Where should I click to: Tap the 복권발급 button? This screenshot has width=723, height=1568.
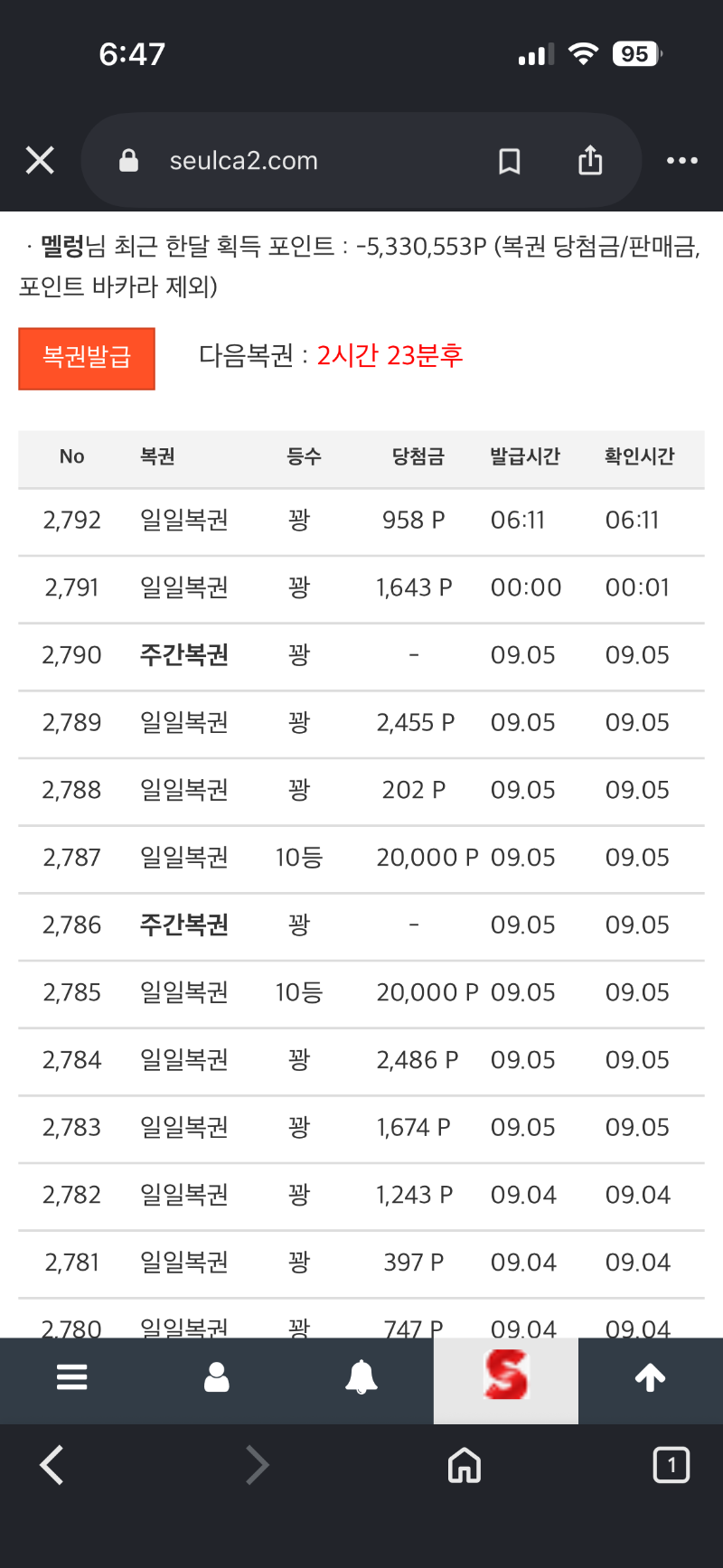click(x=87, y=359)
